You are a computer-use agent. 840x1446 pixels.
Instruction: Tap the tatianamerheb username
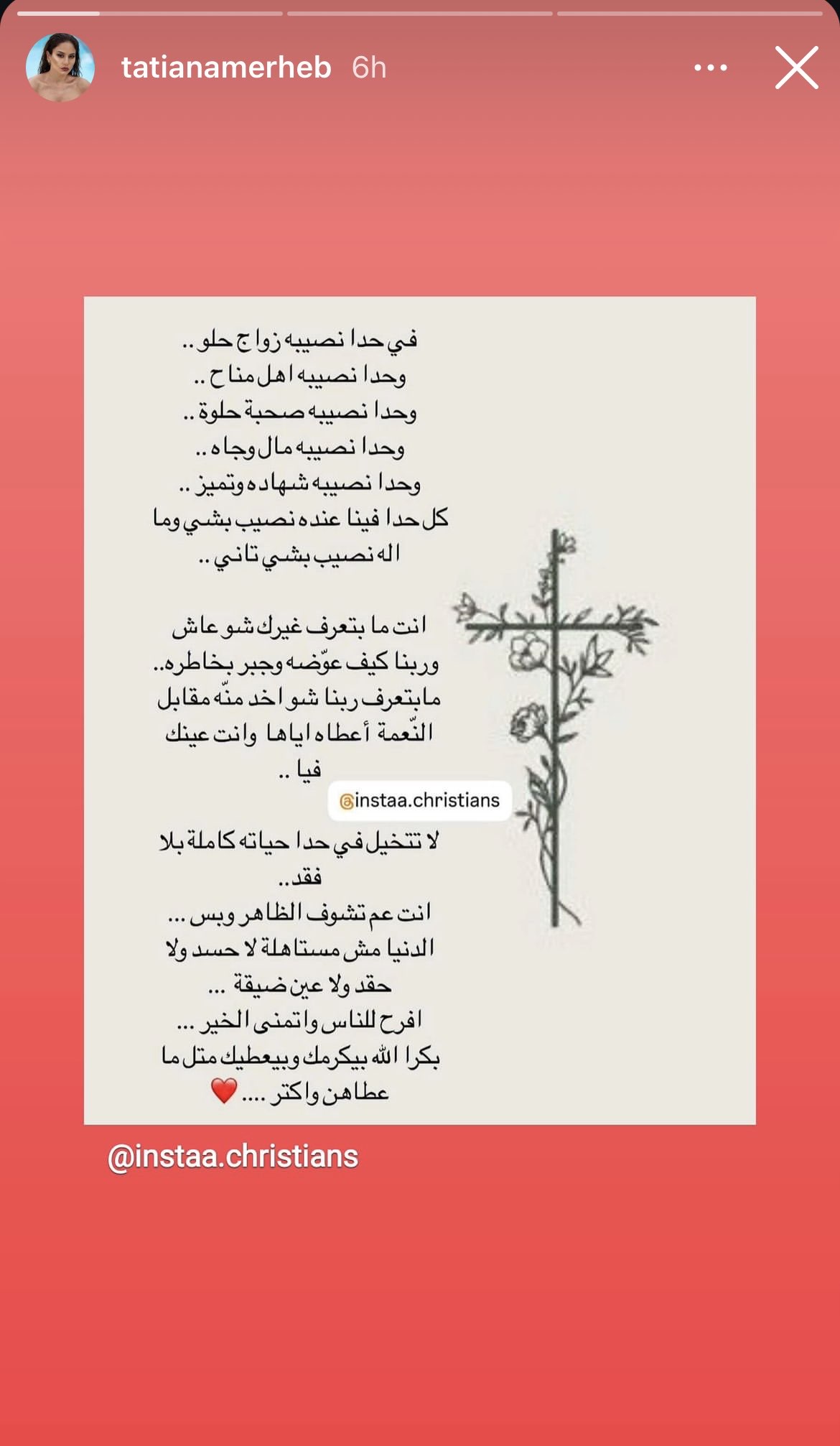tap(226, 68)
